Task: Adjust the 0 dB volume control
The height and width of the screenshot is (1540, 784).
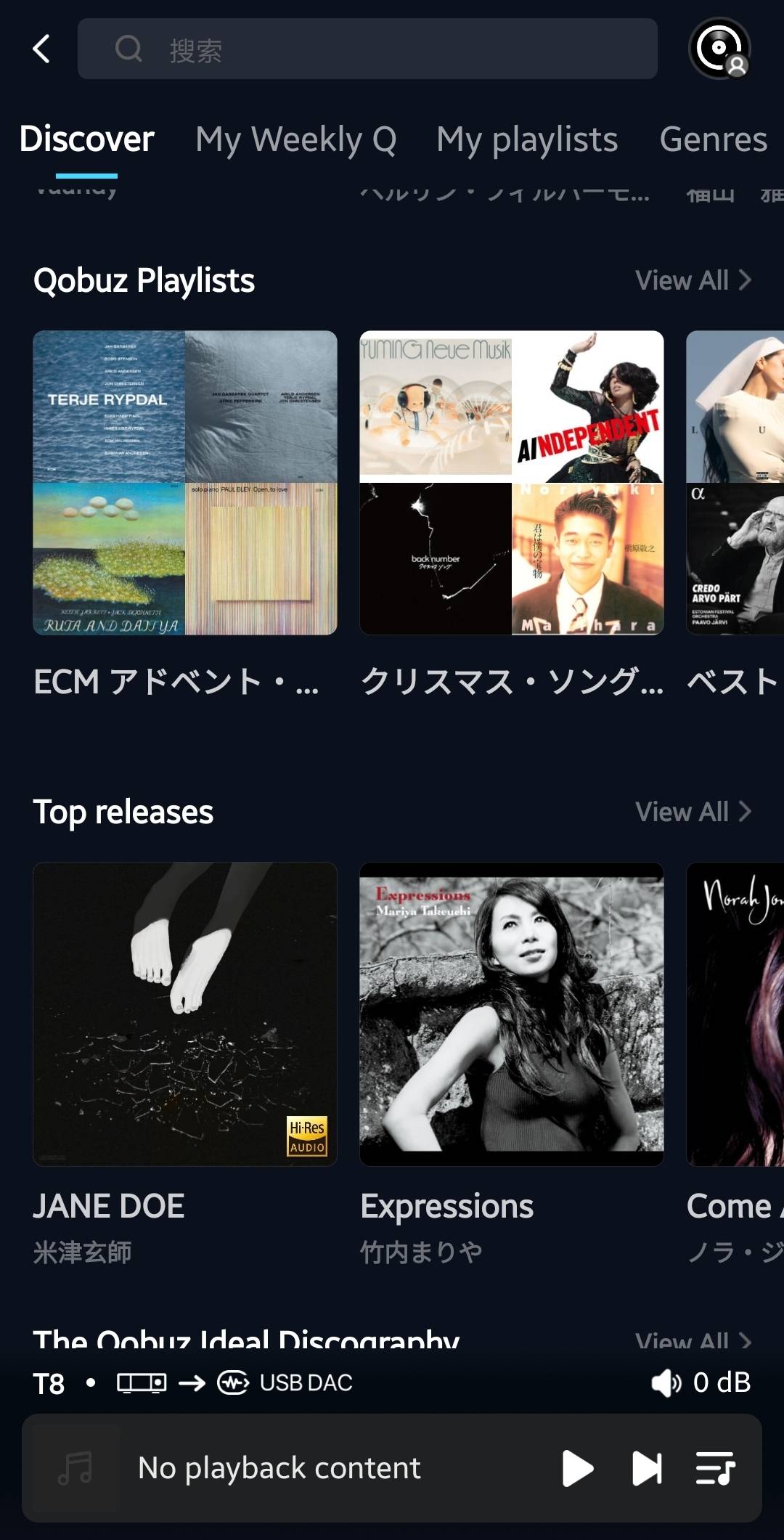Action: tap(701, 1382)
